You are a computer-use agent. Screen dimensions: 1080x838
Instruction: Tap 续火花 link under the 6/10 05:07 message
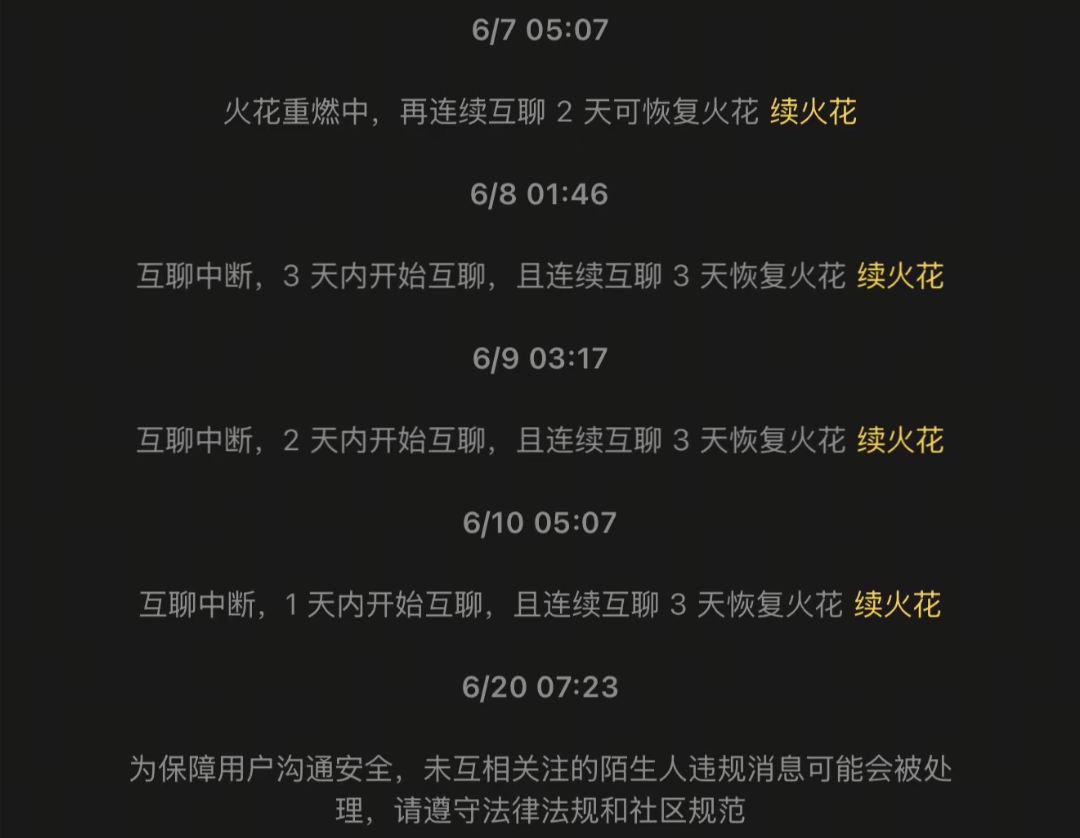click(897, 604)
